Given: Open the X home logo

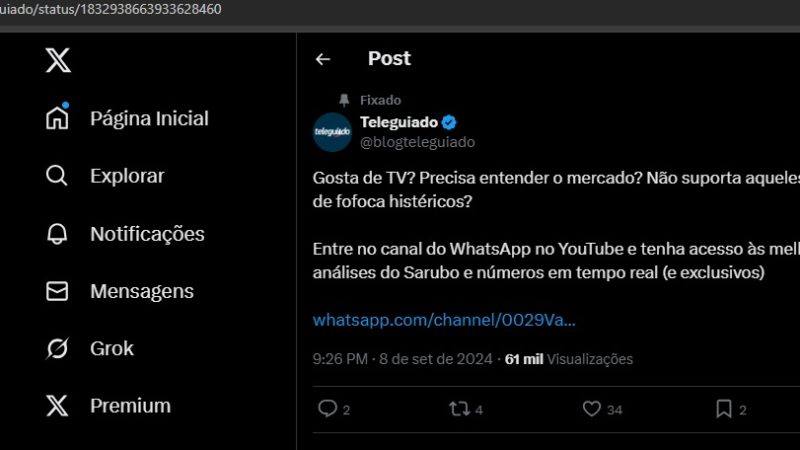Looking at the screenshot, I should (58, 60).
